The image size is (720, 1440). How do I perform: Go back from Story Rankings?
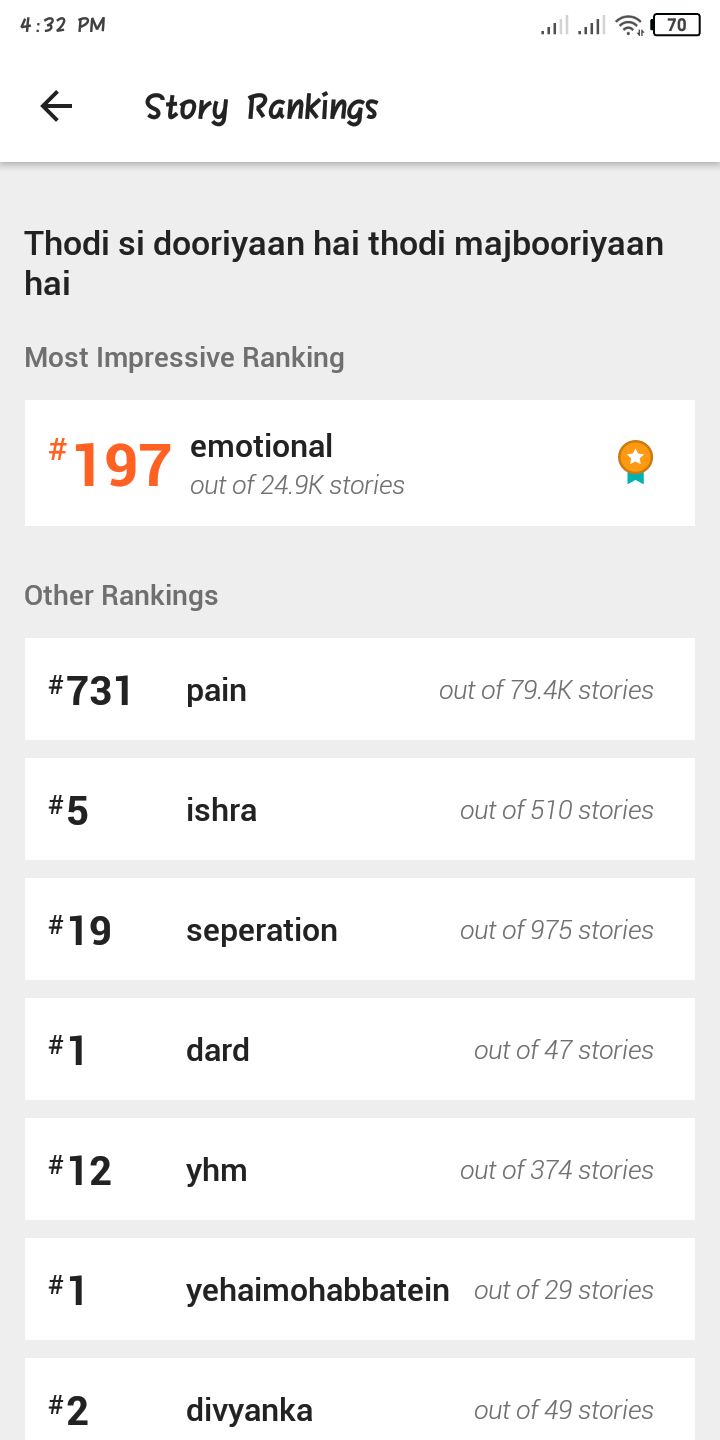[56, 106]
